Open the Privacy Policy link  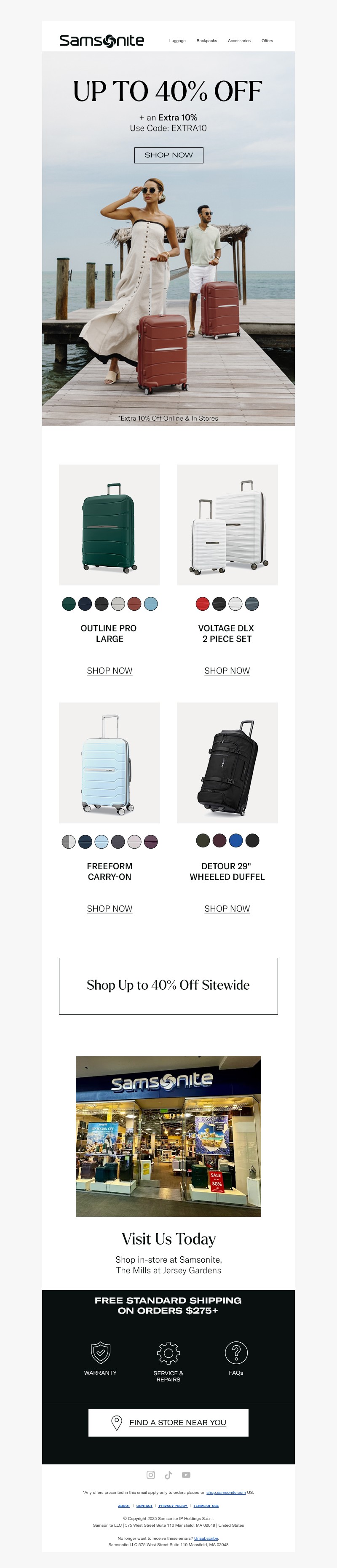(173, 1506)
